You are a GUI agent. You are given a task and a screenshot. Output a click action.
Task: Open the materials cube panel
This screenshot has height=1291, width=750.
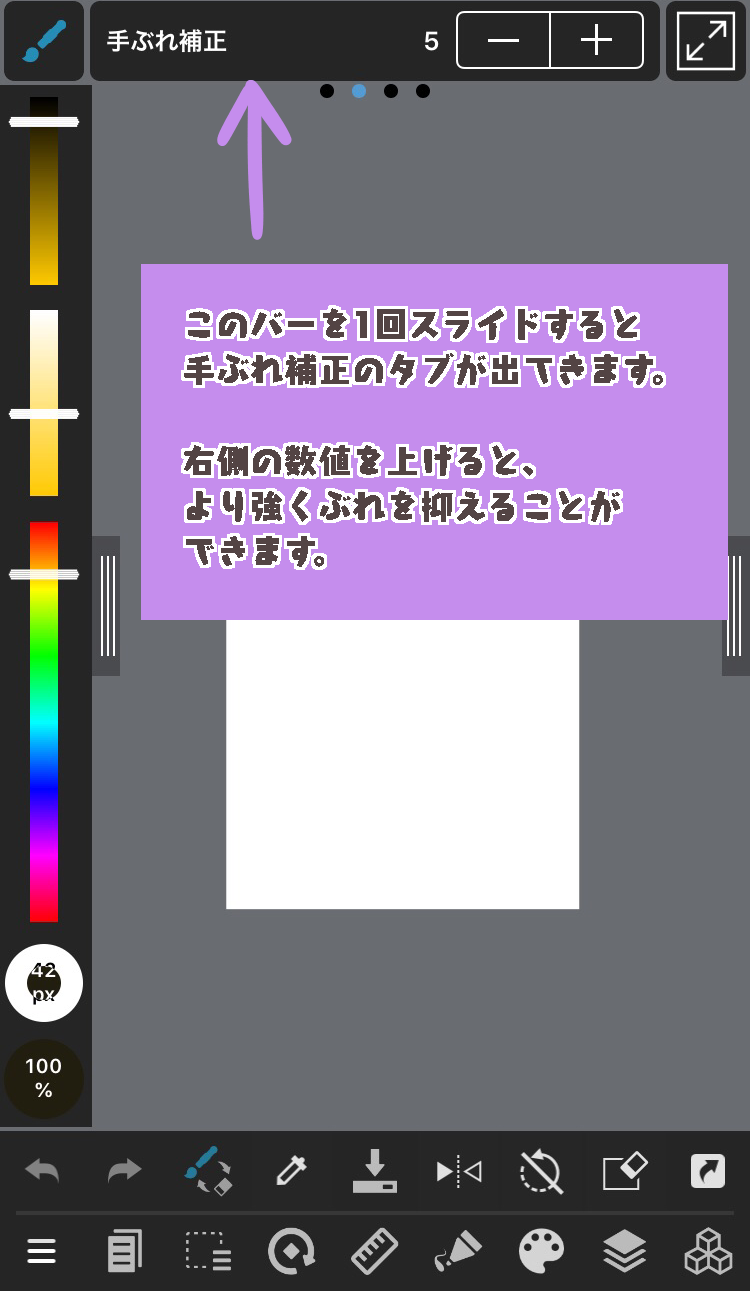(x=707, y=1251)
